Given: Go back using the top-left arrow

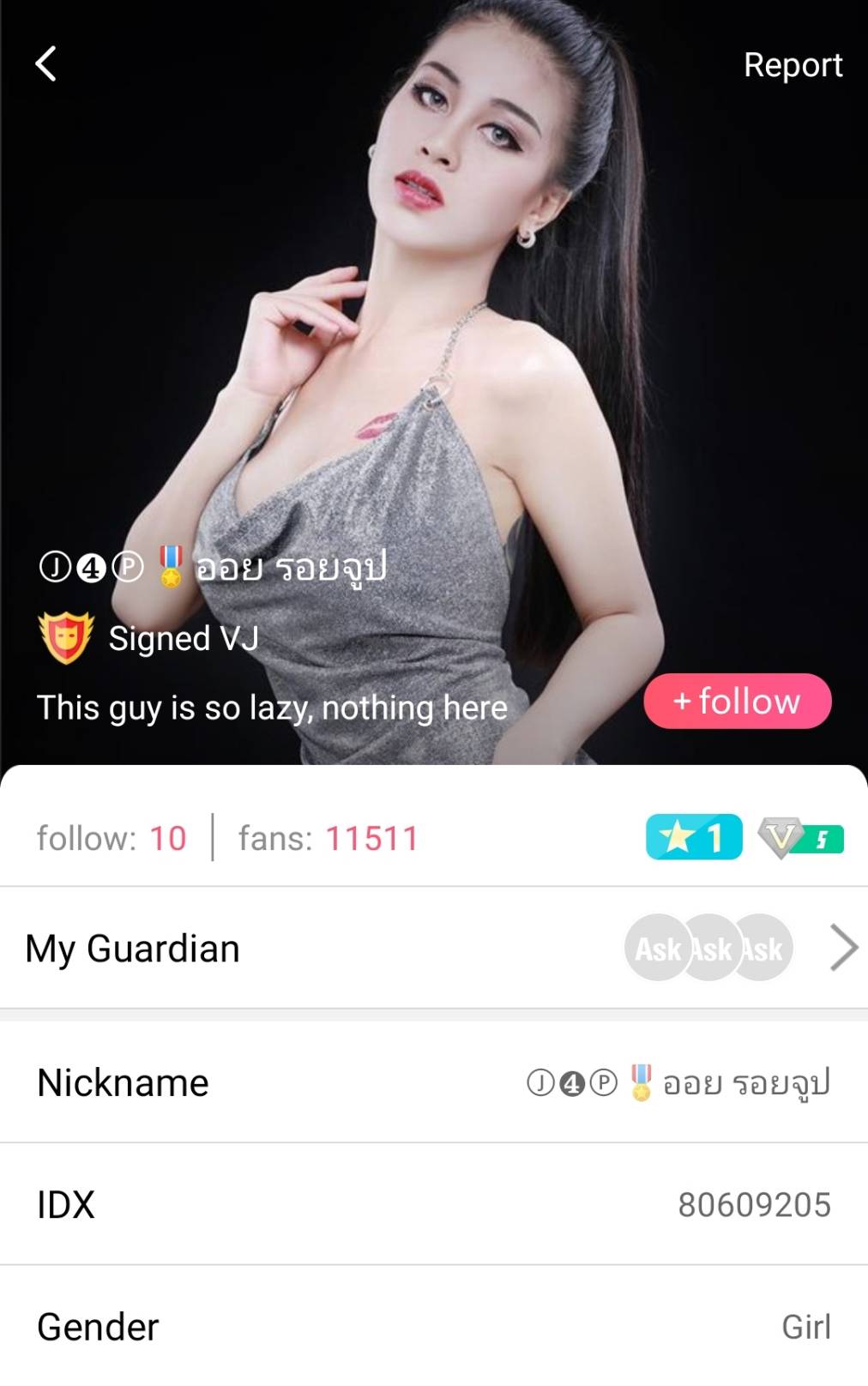Looking at the screenshot, I should (46, 63).
